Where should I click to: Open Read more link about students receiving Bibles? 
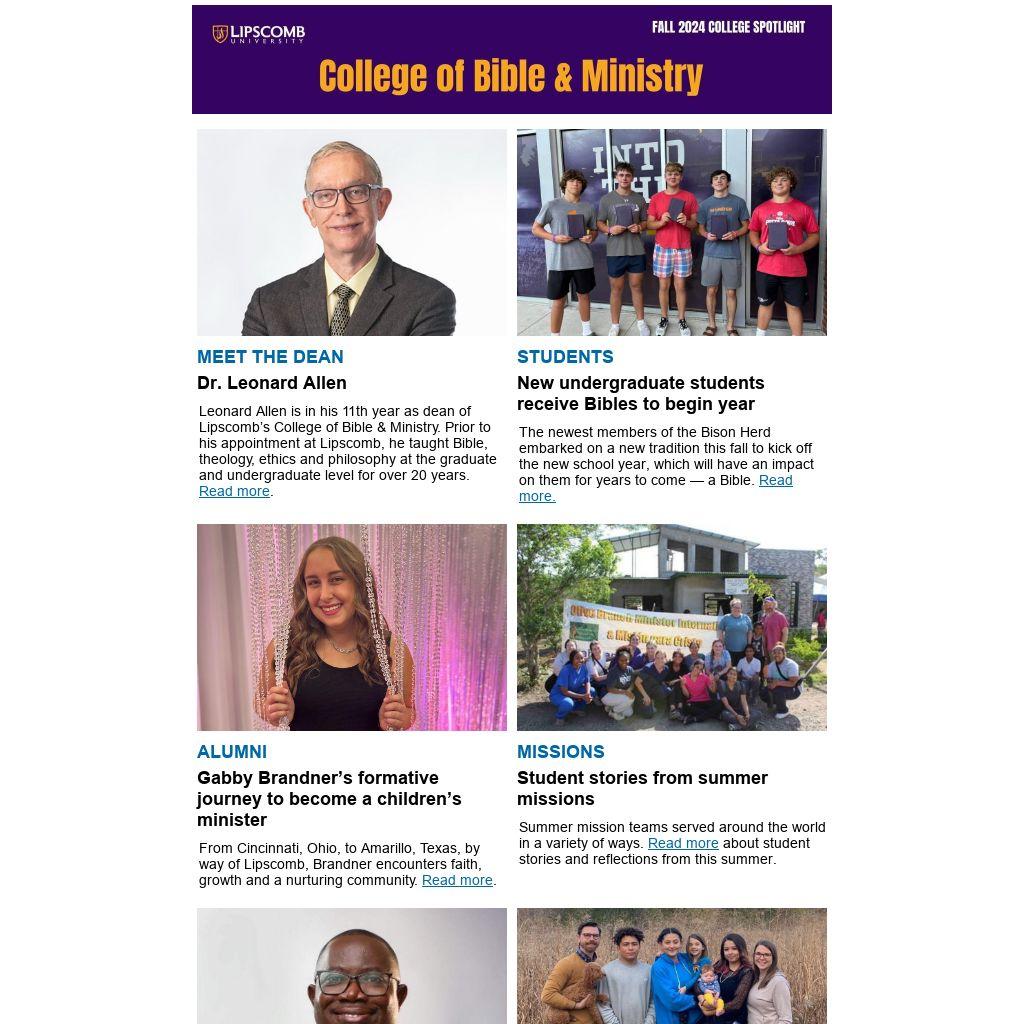775,481
